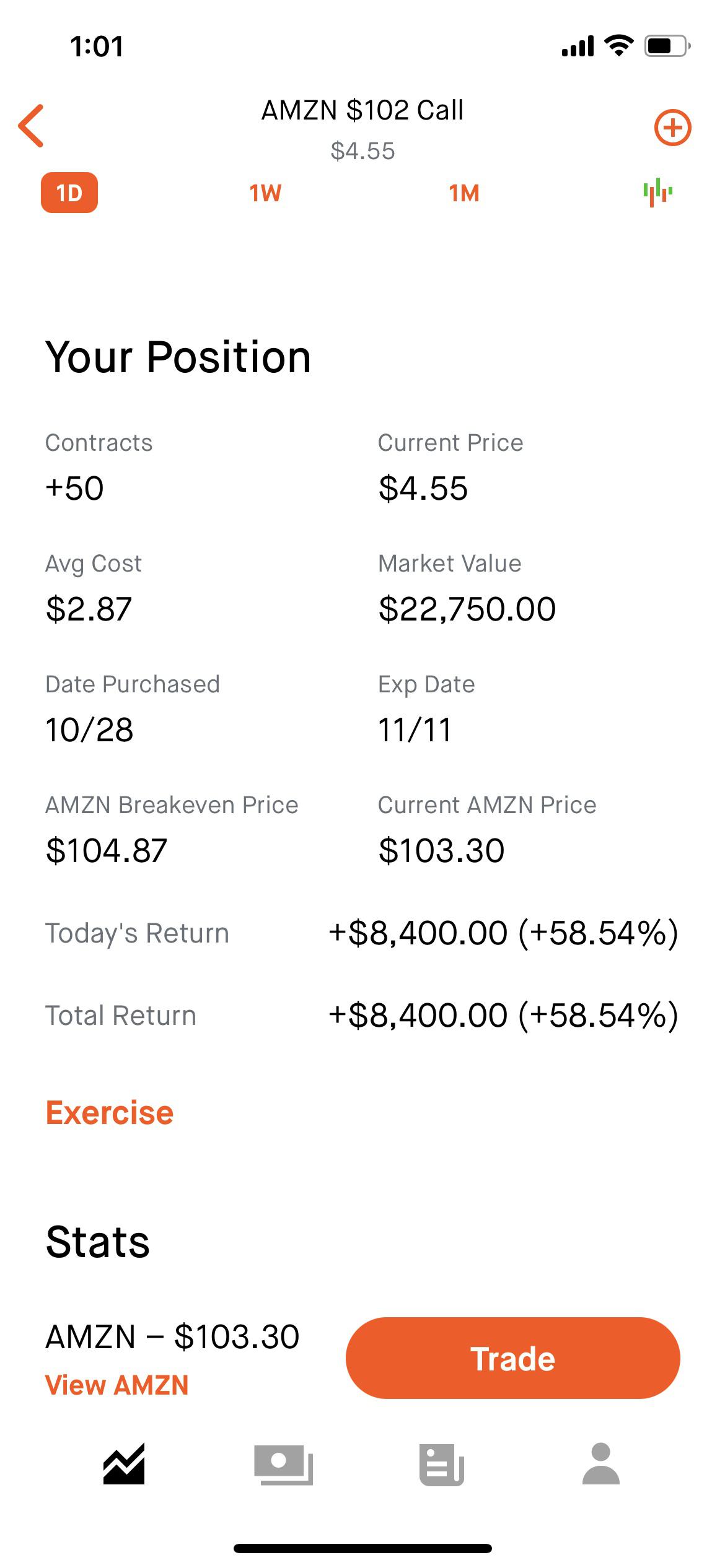This screenshot has width=725, height=1568.
Task: Open the profile tab in bottom navigation
Action: [600, 1465]
